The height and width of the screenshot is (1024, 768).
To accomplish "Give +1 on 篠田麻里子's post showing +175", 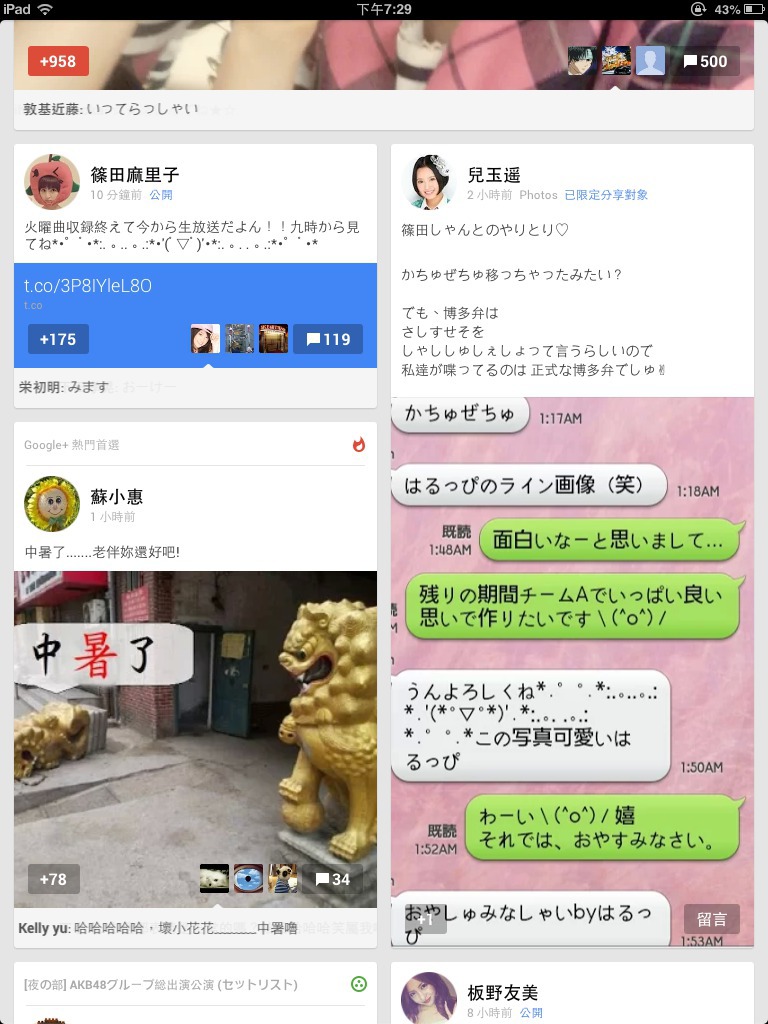I will [58, 340].
